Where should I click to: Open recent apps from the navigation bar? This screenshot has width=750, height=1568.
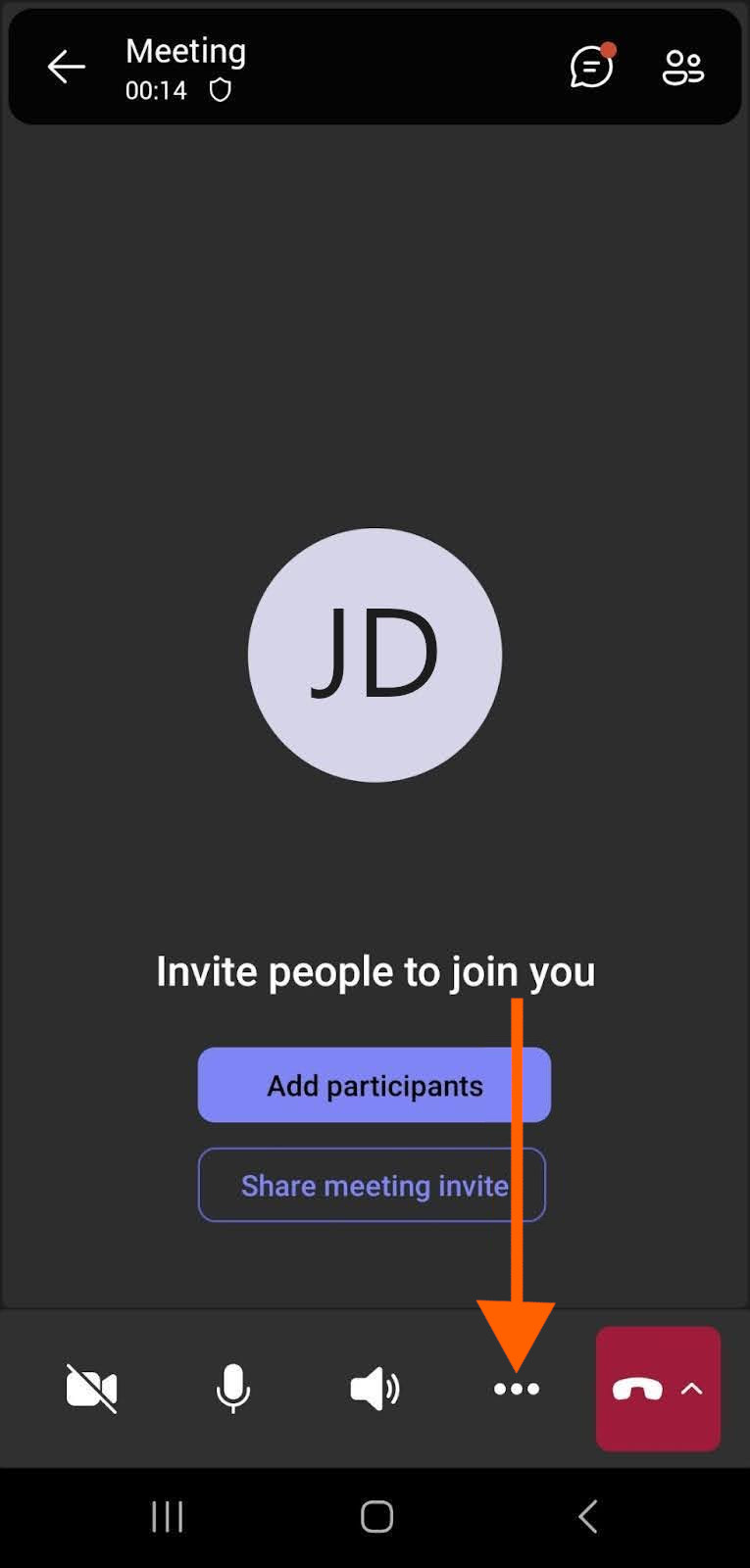168,1516
